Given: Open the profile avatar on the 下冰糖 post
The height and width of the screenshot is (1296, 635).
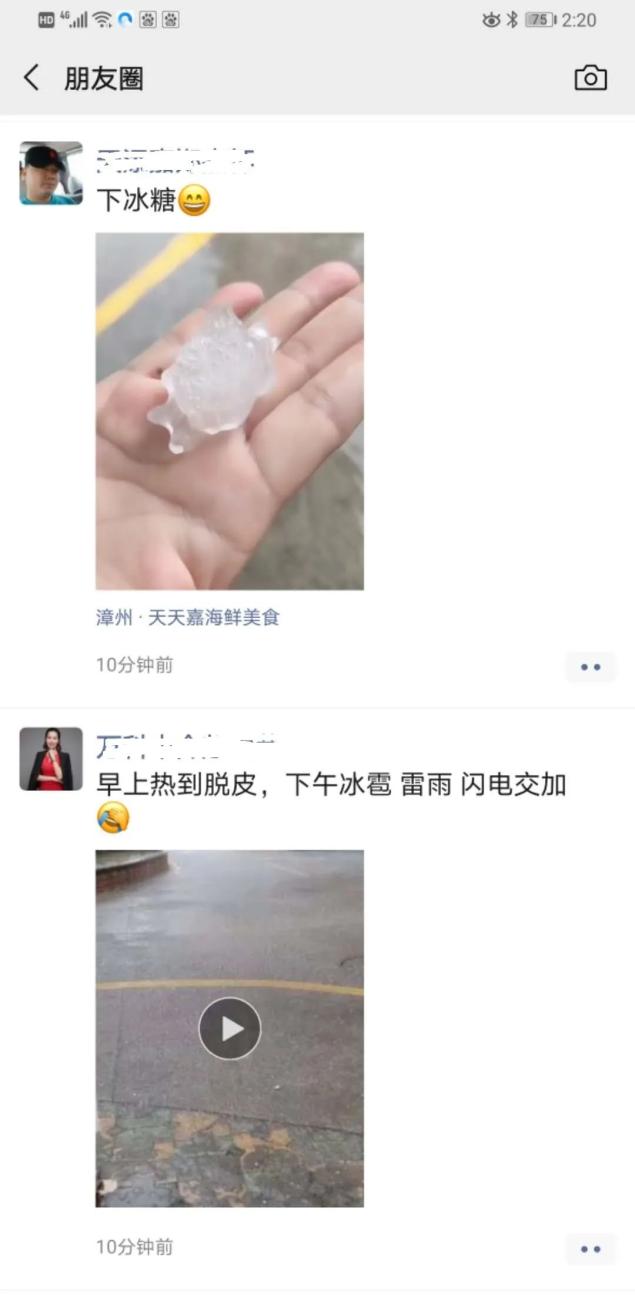Looking at the screenshot, I should 51,173.
